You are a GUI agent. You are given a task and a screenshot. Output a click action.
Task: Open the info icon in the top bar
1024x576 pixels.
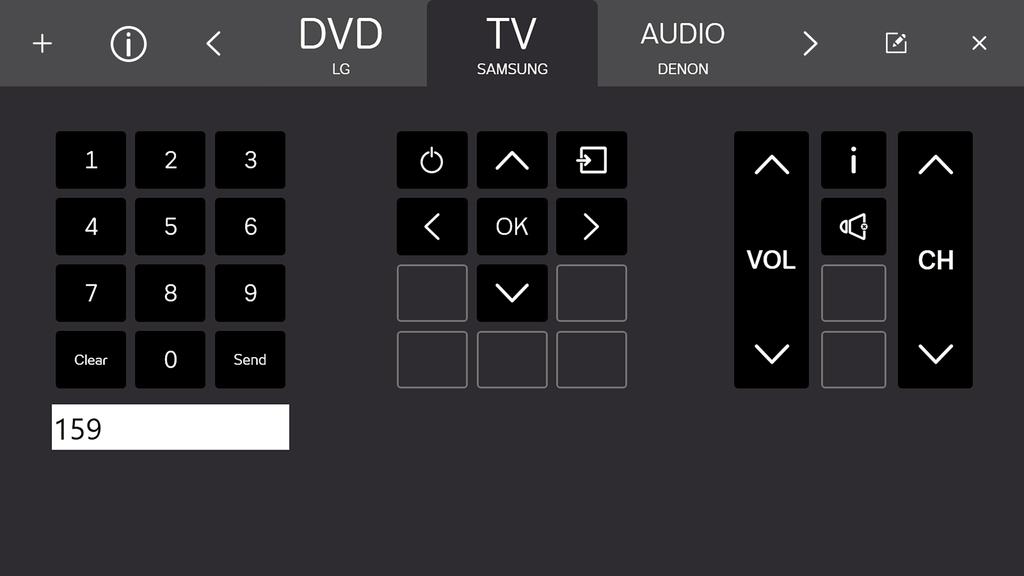coord(128,43)
